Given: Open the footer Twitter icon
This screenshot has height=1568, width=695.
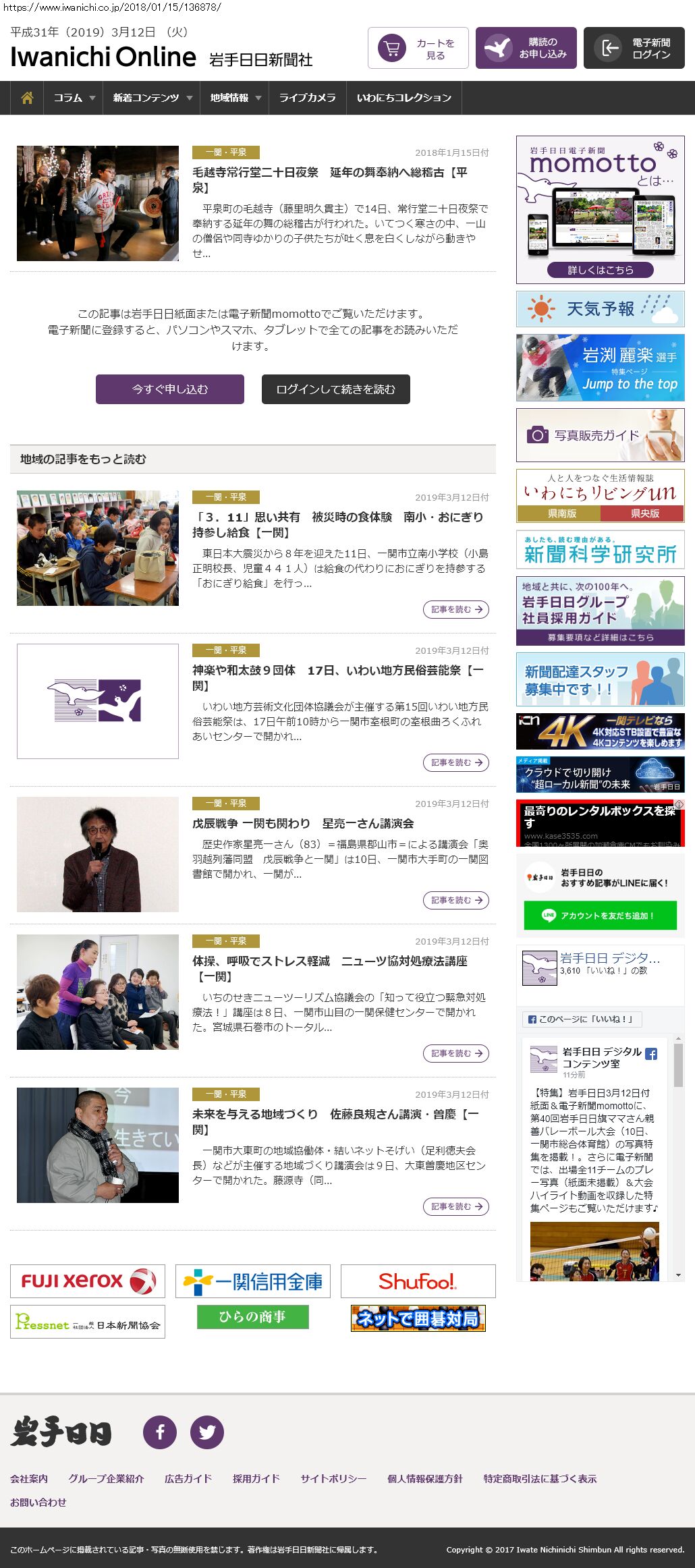Looking at the screenshot, I should point(206,1432).
